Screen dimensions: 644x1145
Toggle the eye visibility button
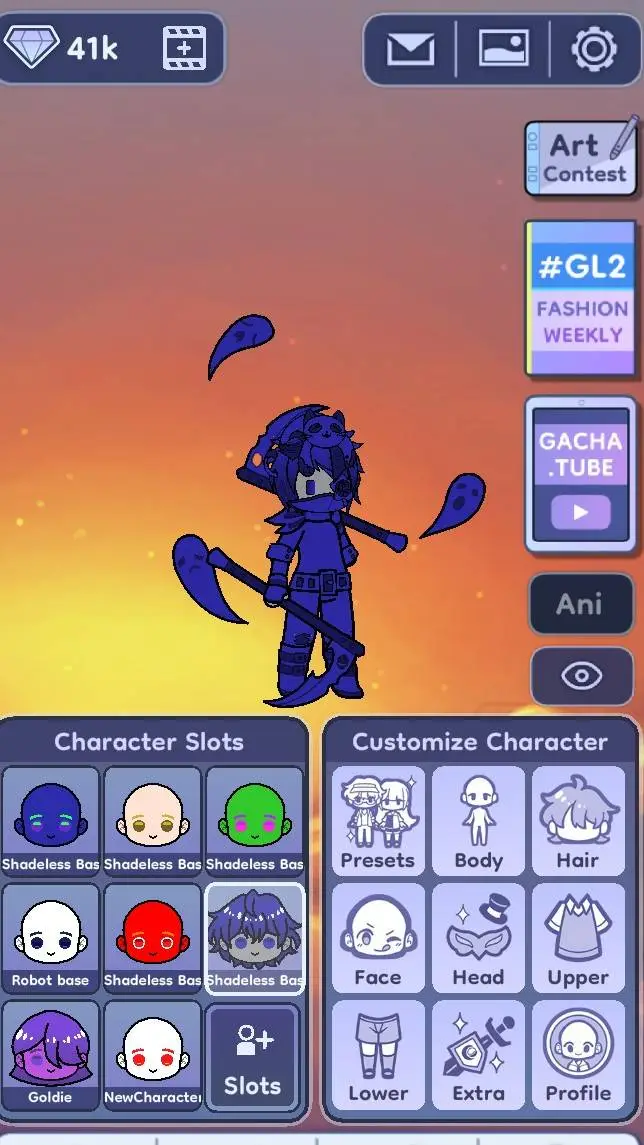point(581,676)
